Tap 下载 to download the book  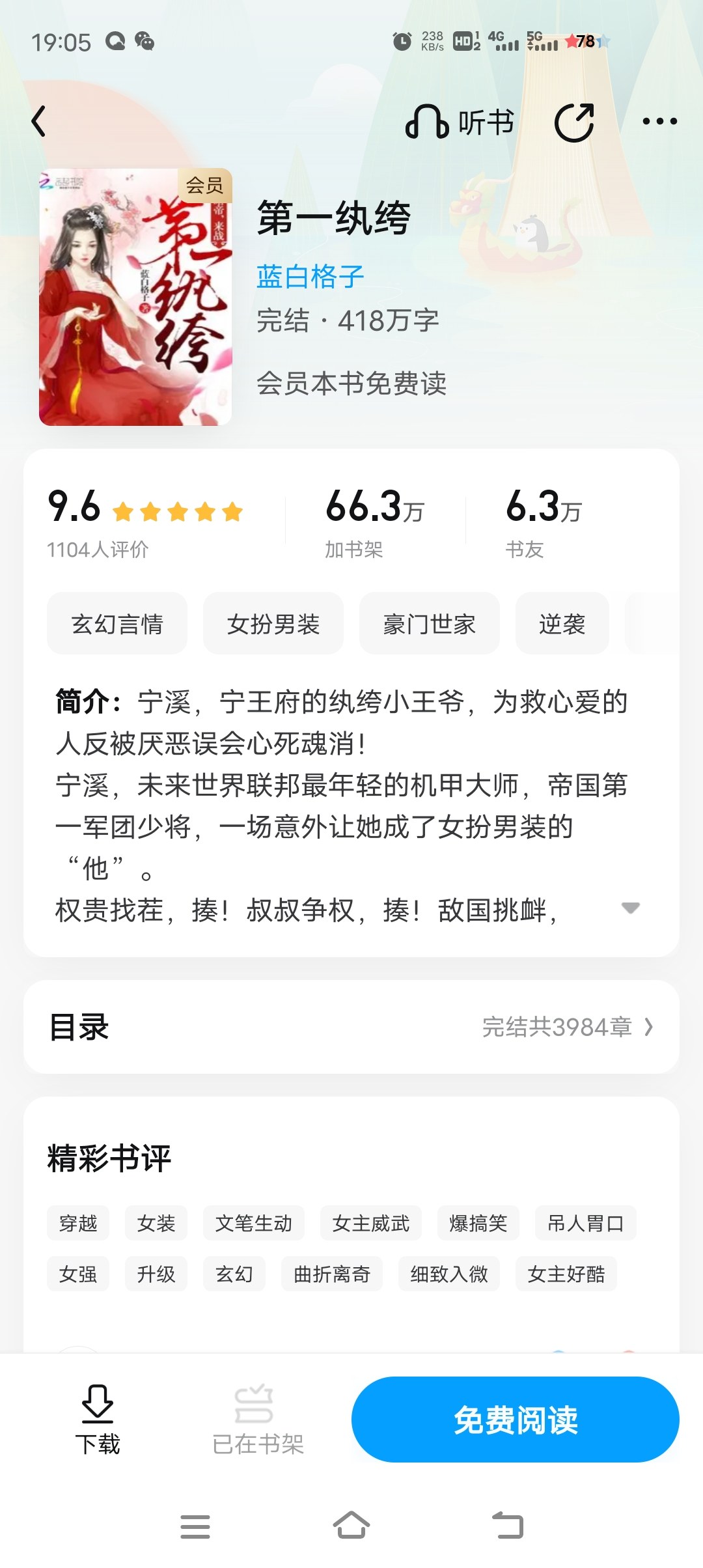(98, 1420)
